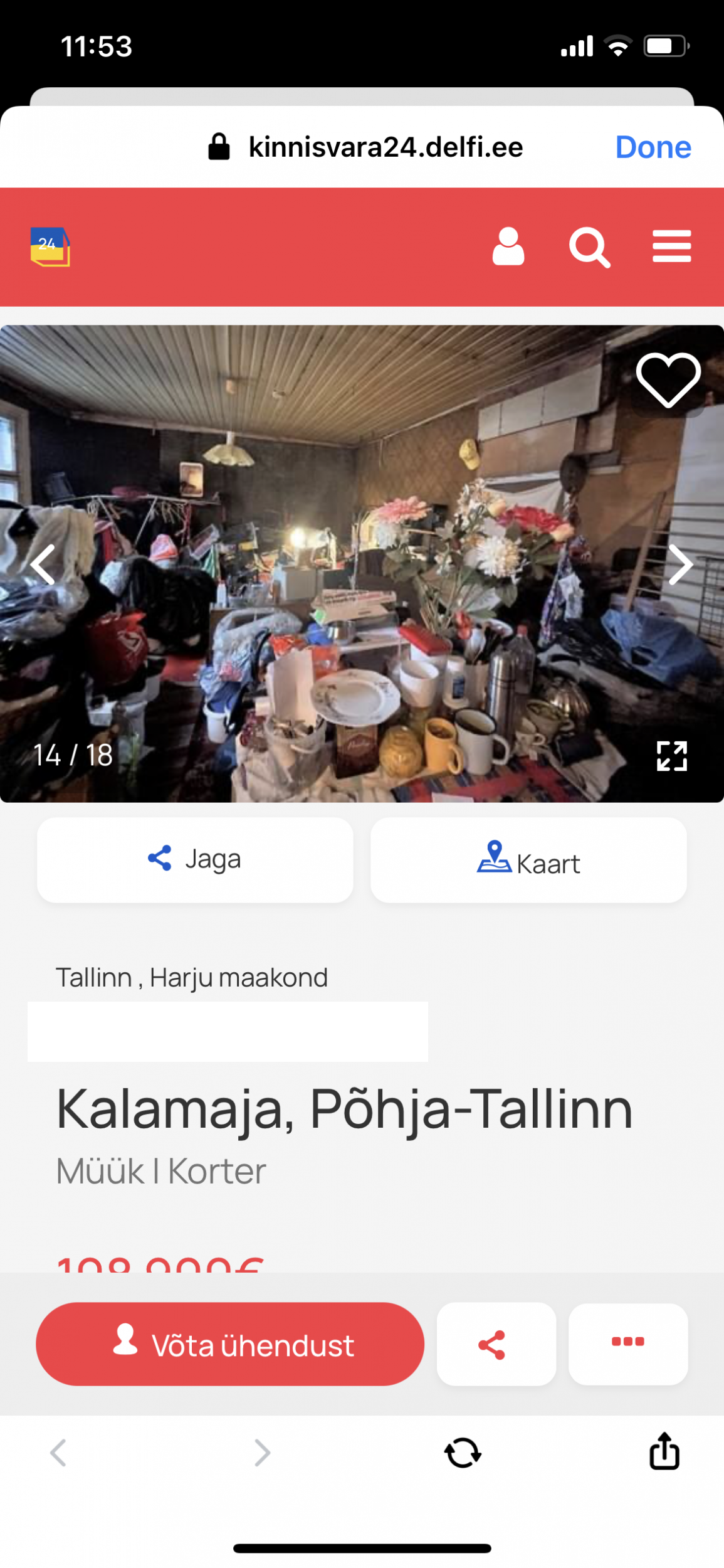Tap the Jaga share button
724x1568 pixels.
click(x=195, y=860)
